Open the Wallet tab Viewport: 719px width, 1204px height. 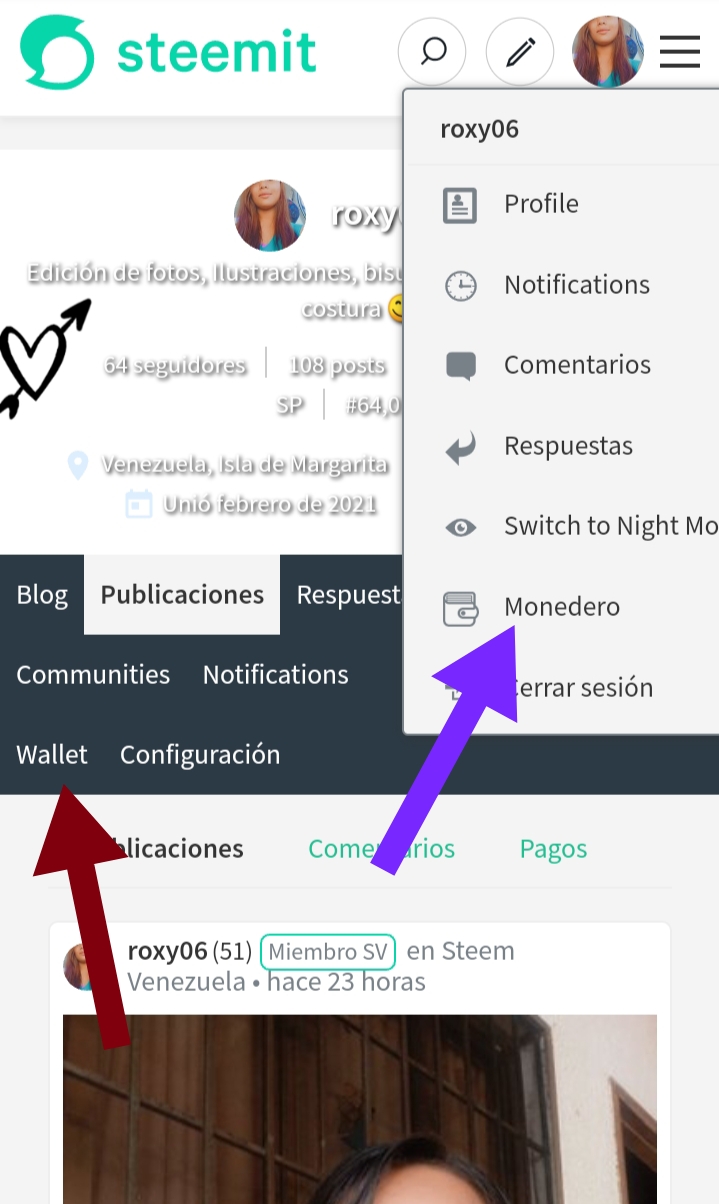click(52, 755)
